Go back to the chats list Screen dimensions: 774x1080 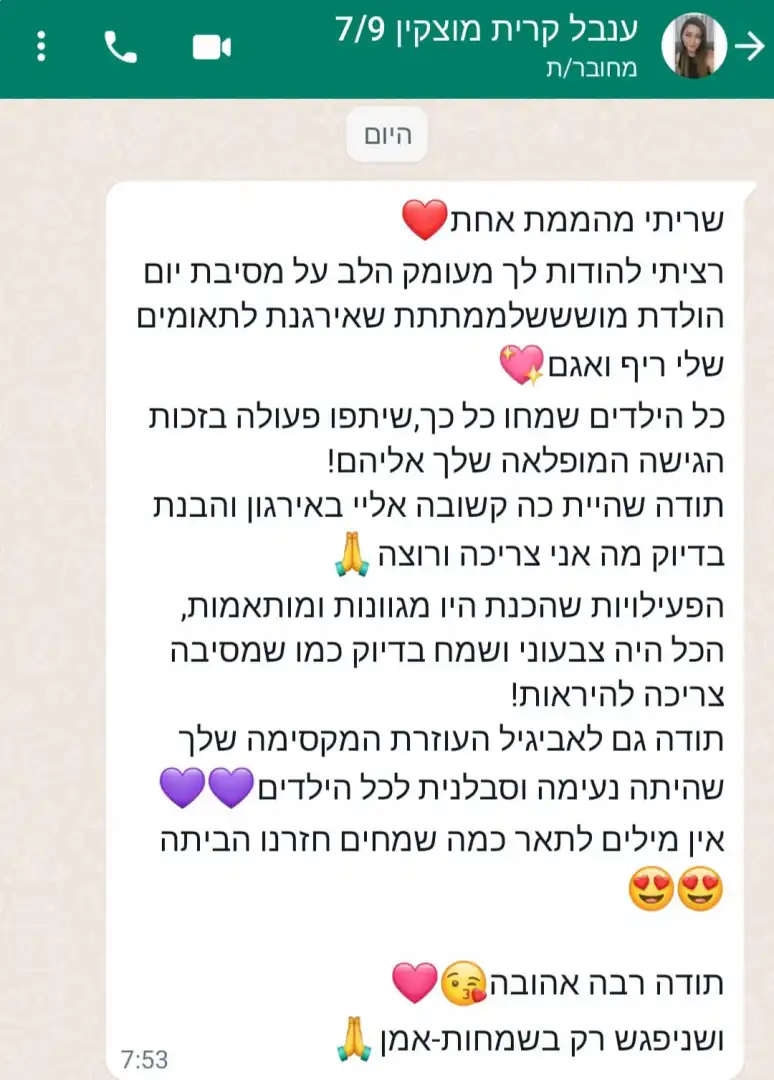pyautogui.click(x=749, y=47)
